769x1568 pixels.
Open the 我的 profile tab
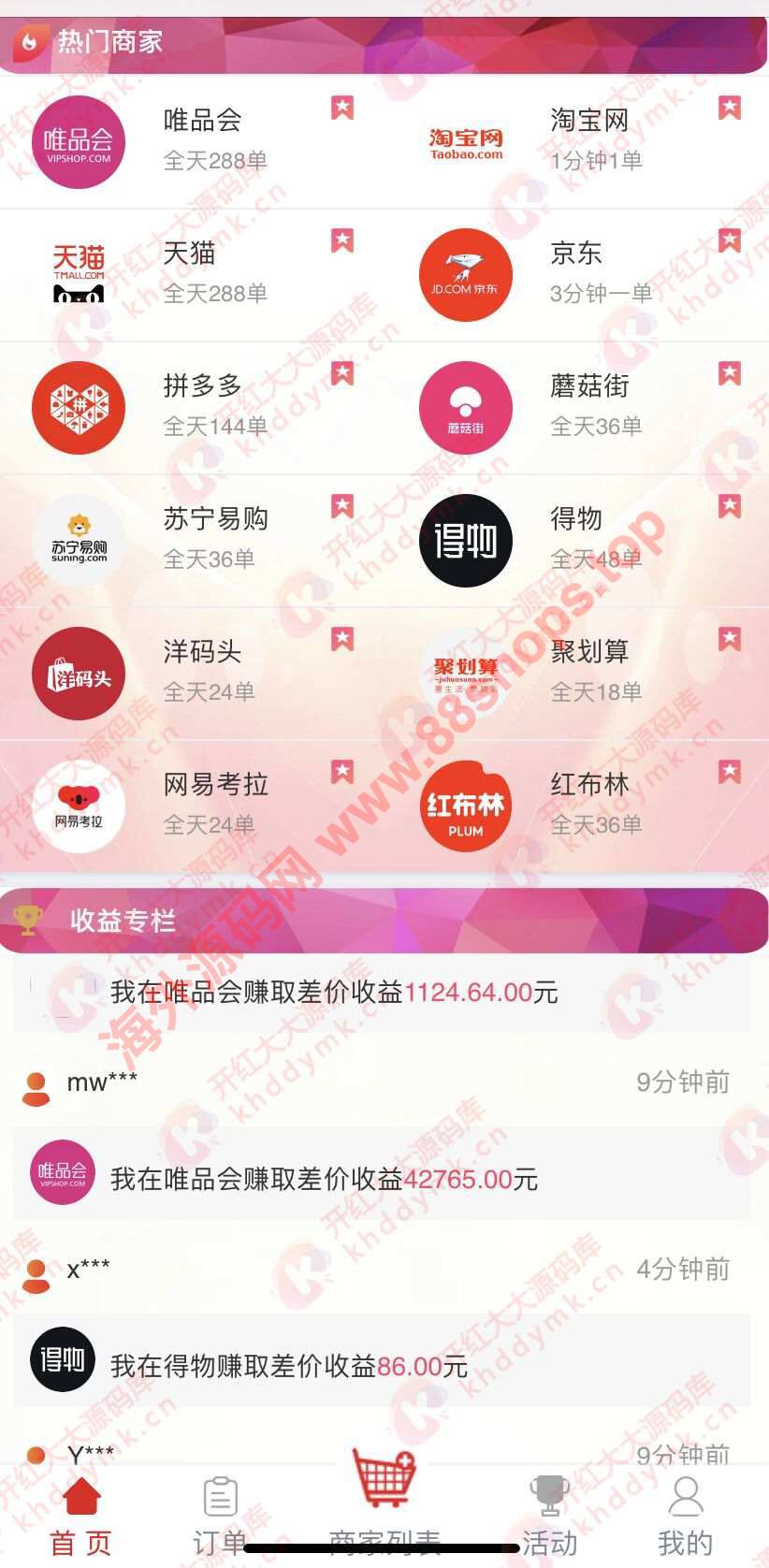click(x=685, y=1516)
